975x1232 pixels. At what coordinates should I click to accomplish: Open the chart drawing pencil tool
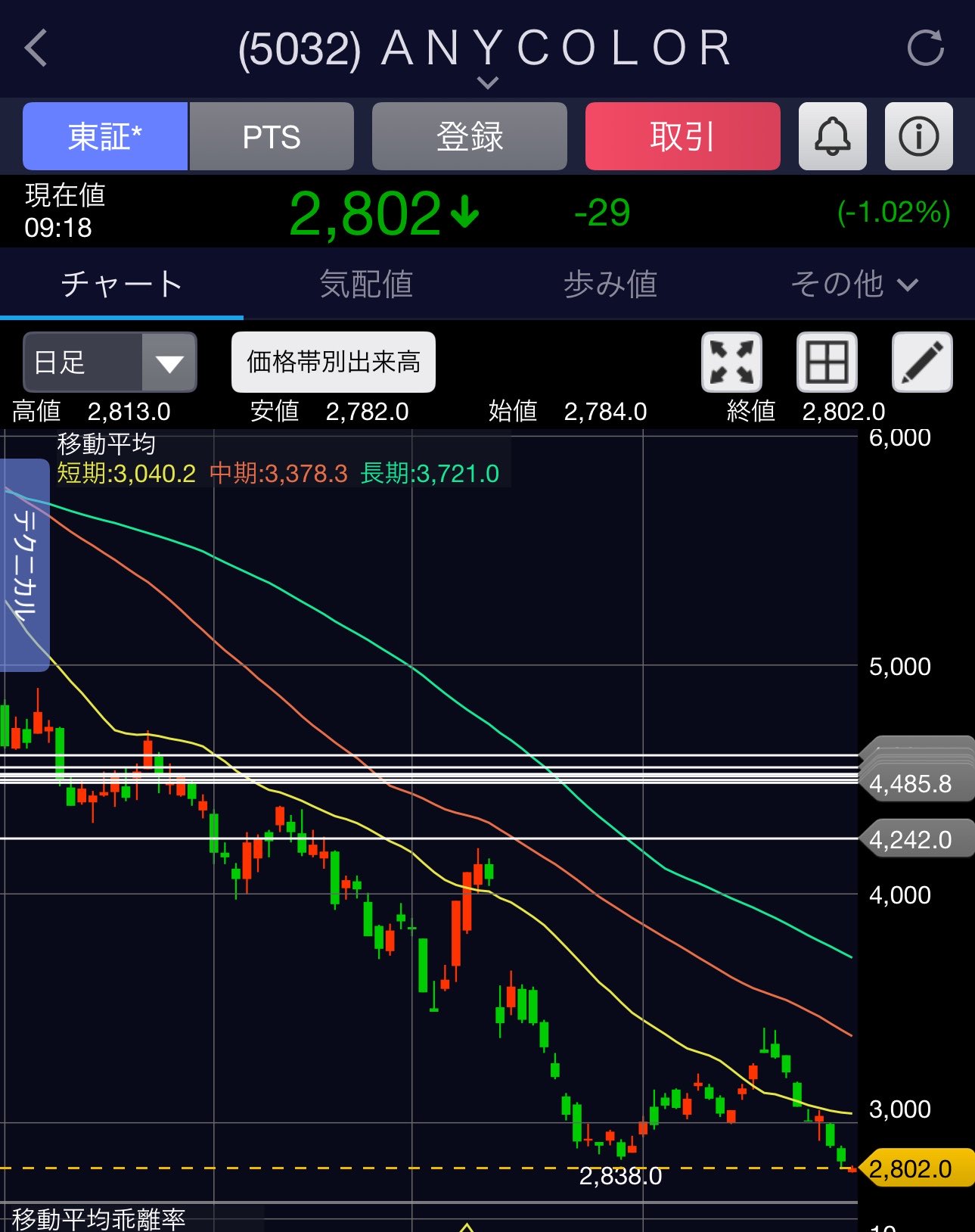[922, 362]
